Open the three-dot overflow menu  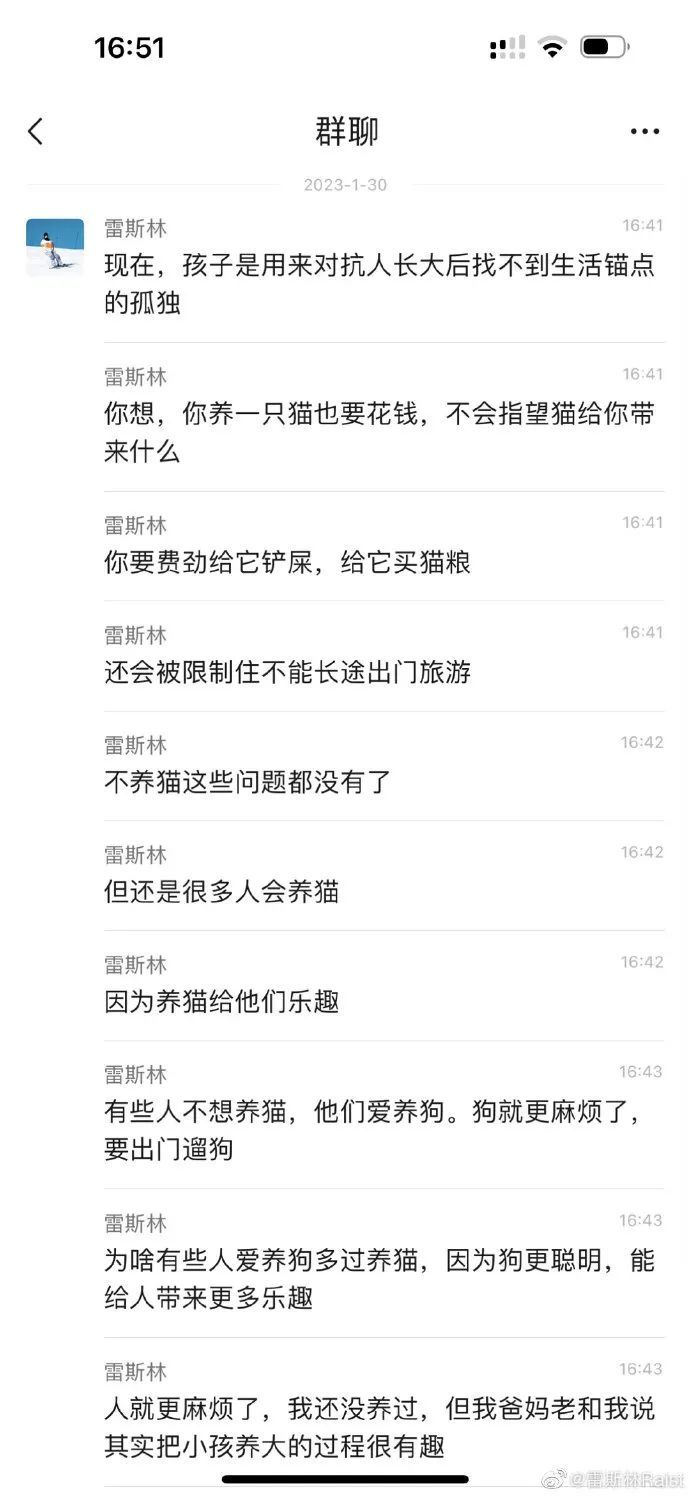coord(644,132)
